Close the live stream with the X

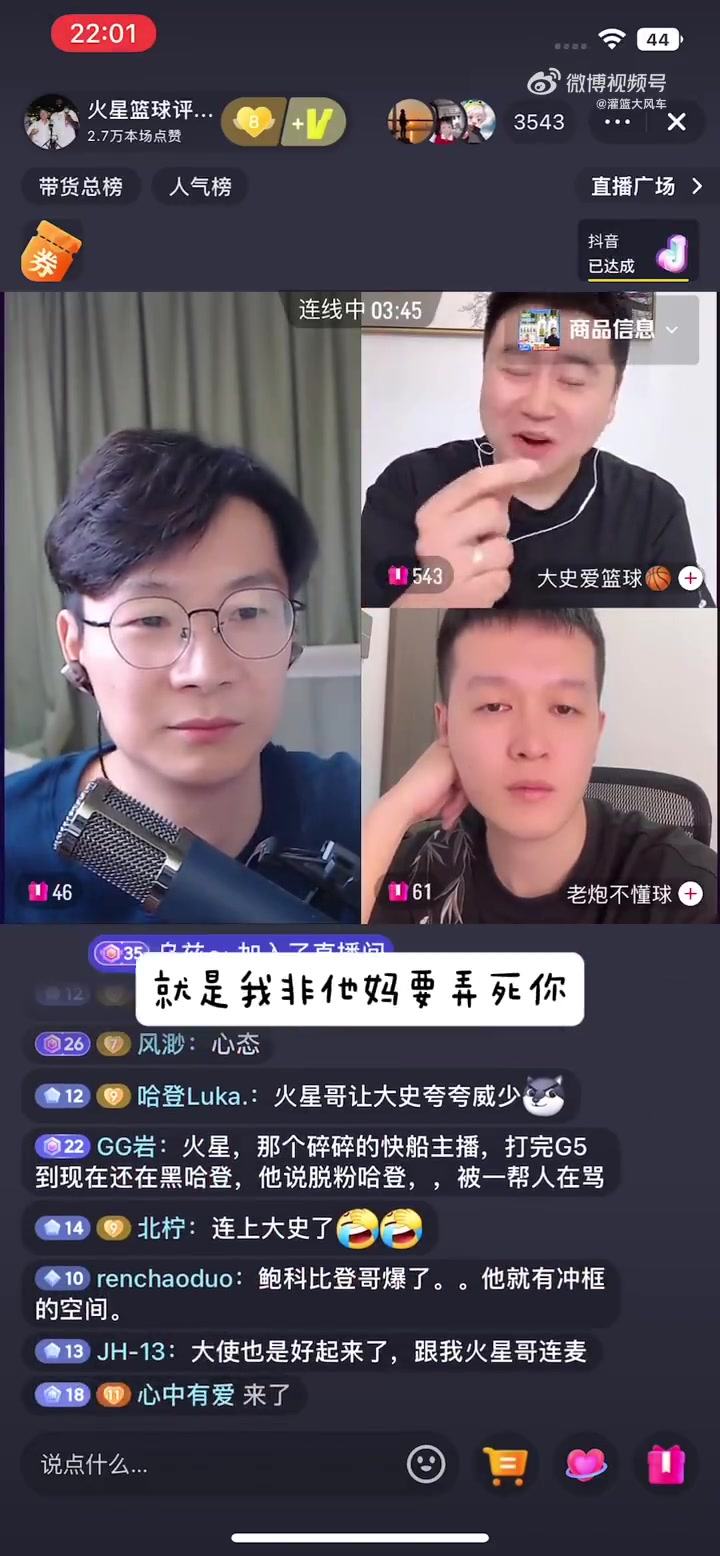pyautogui.click(x=677, y=122)
